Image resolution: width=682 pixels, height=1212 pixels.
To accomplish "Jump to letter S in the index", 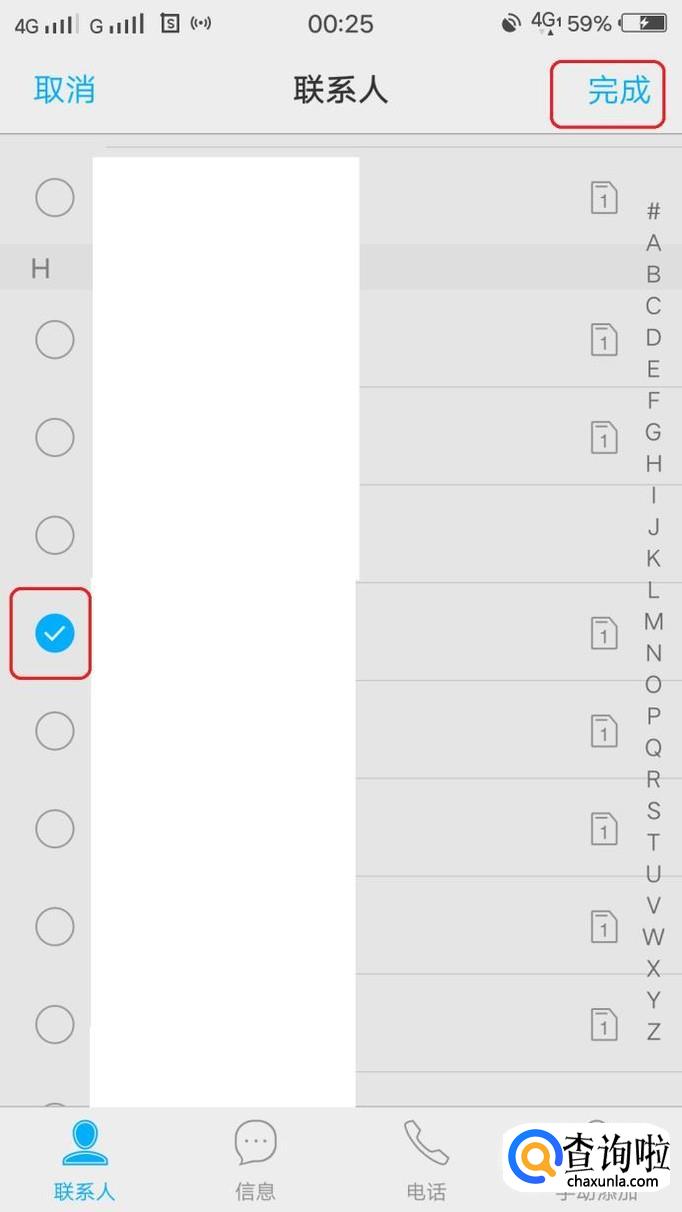I will pyautogui.click(x=653, y=810).
